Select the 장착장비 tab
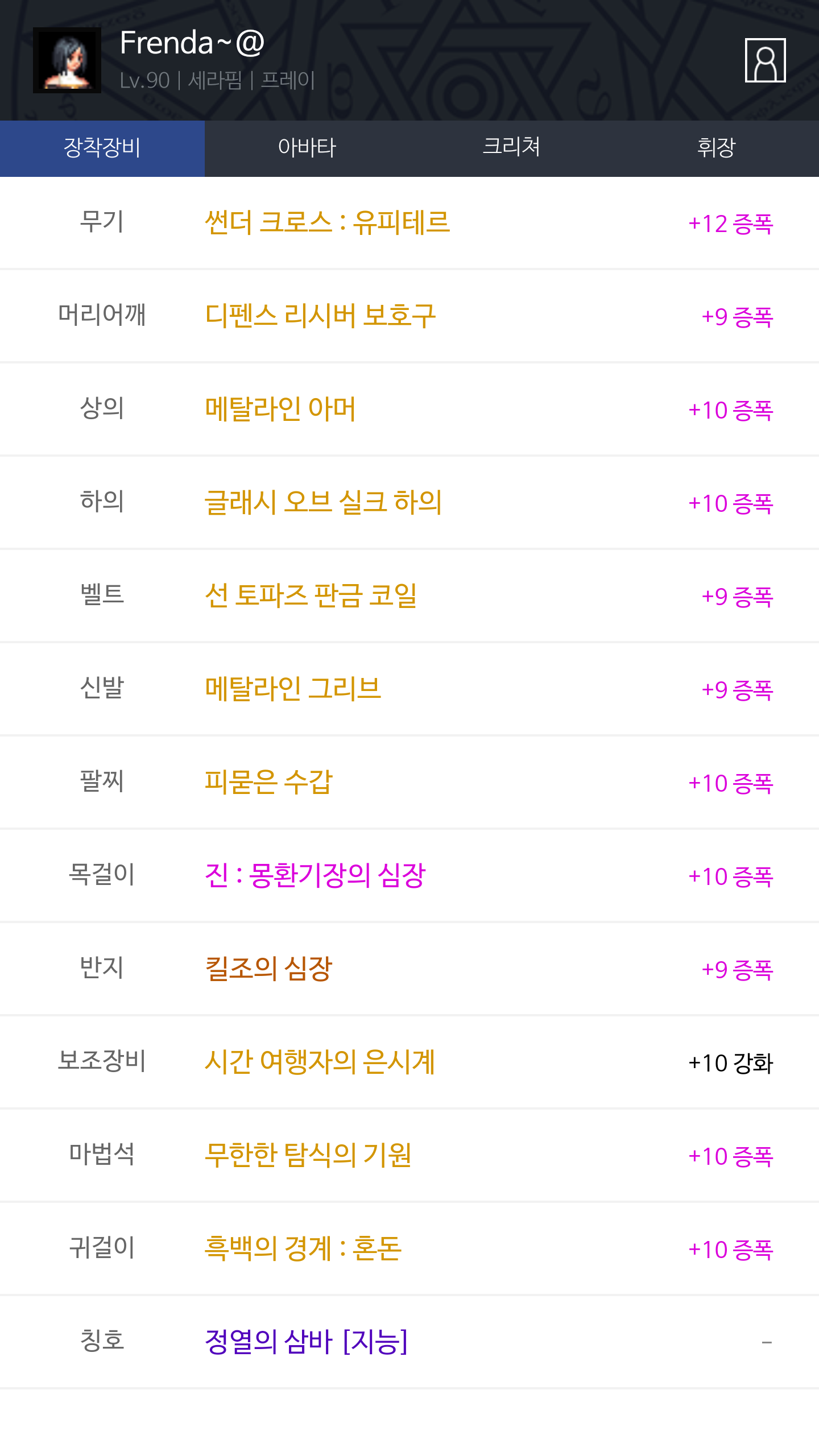 pyautogui.click(x=102, y=148)
